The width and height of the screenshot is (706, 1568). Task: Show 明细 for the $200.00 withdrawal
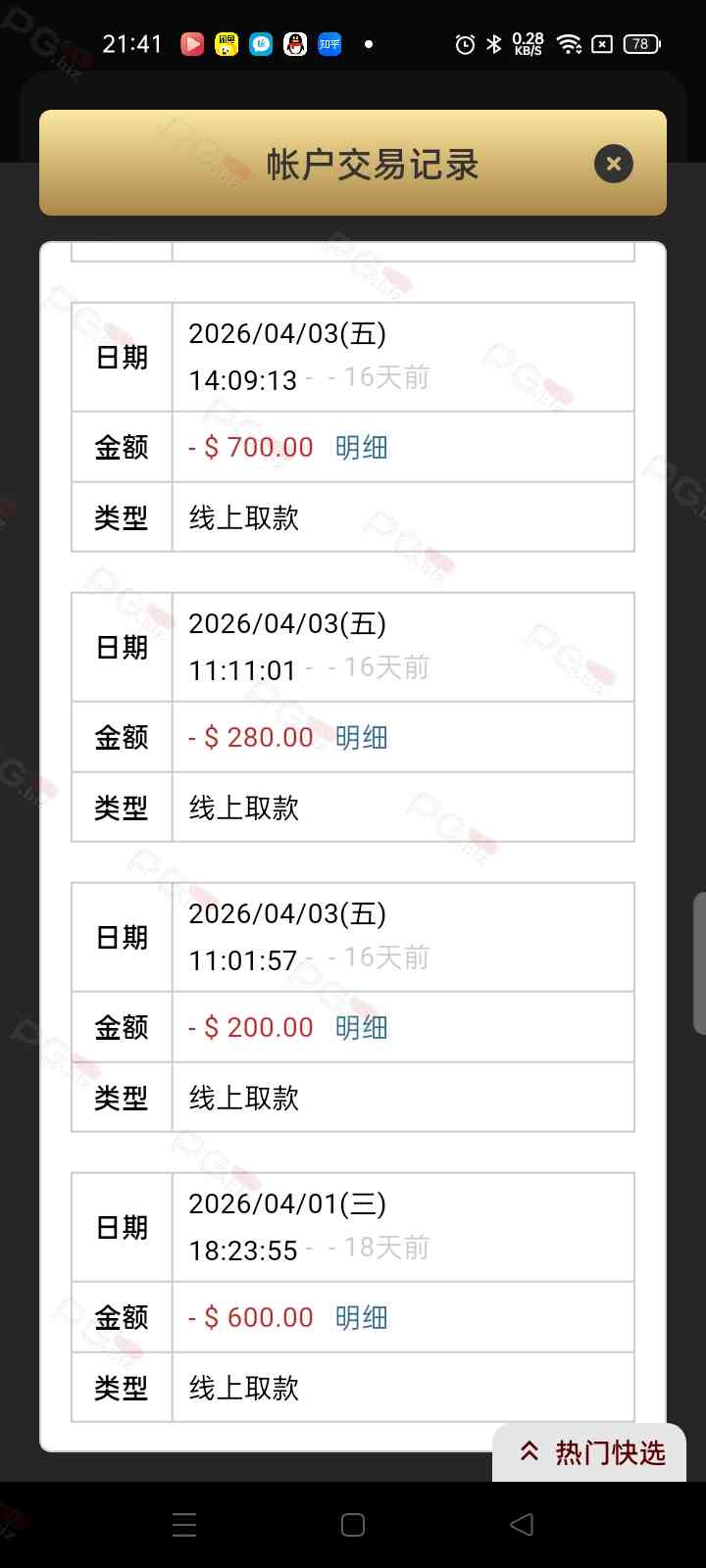click(361, 1028)
